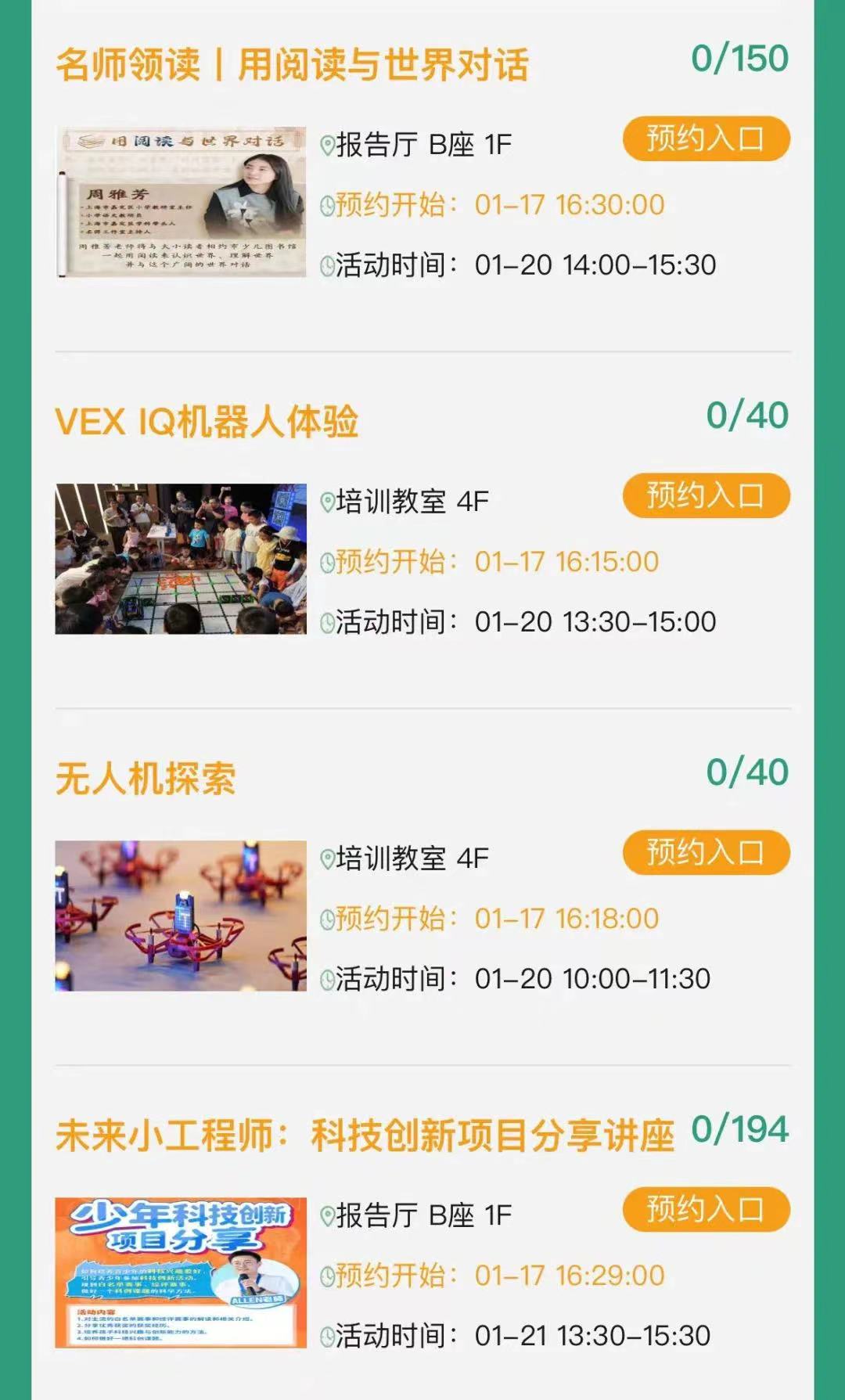
Task: Open 预约入口 for VEX IQ机器人体验
Action: point(706,496)
